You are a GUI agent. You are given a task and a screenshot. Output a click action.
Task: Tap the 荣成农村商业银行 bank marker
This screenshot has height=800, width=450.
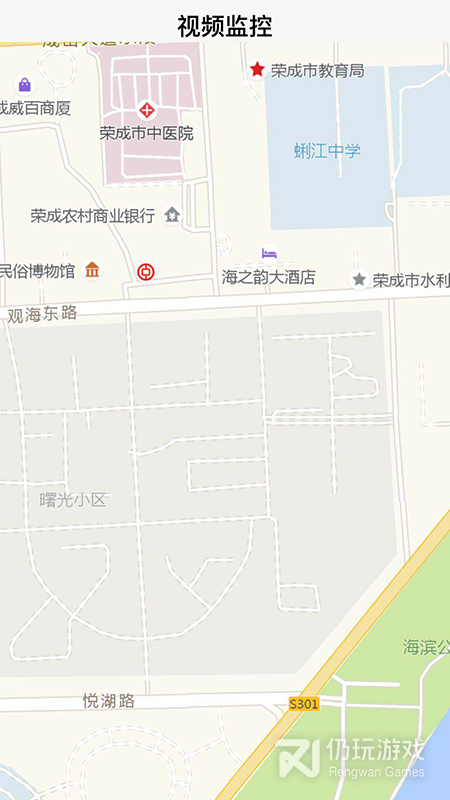click(x=172, y=215)
